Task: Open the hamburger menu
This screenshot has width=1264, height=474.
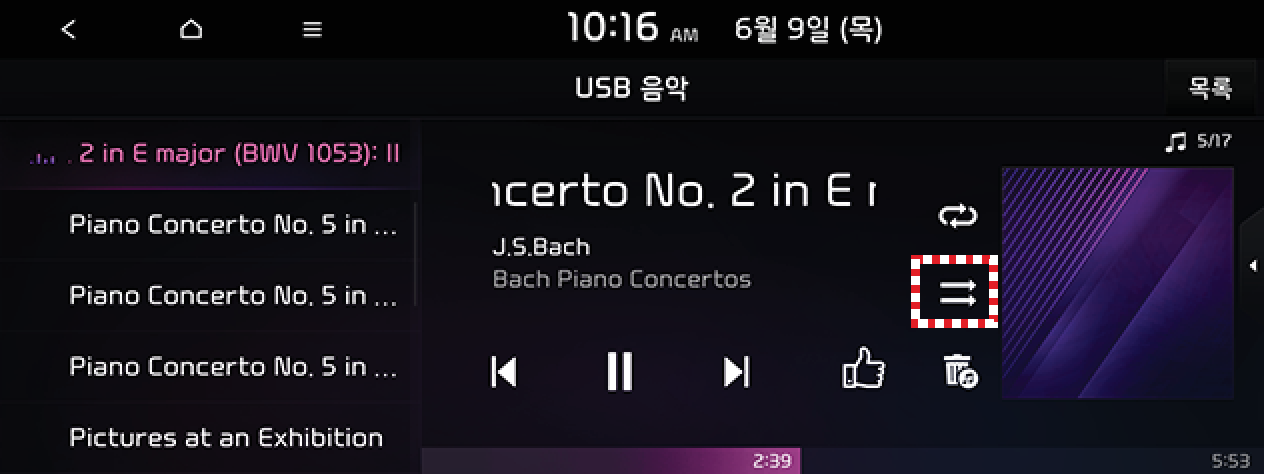Action: (x=313, y=30)
